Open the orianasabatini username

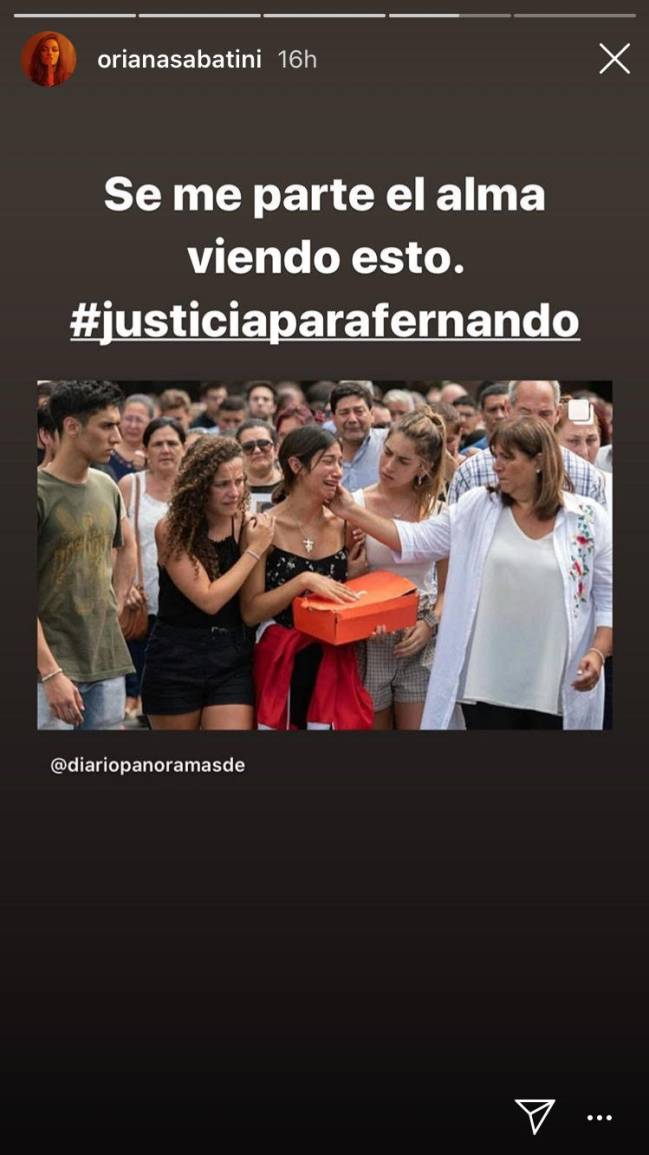click(179, 60)
